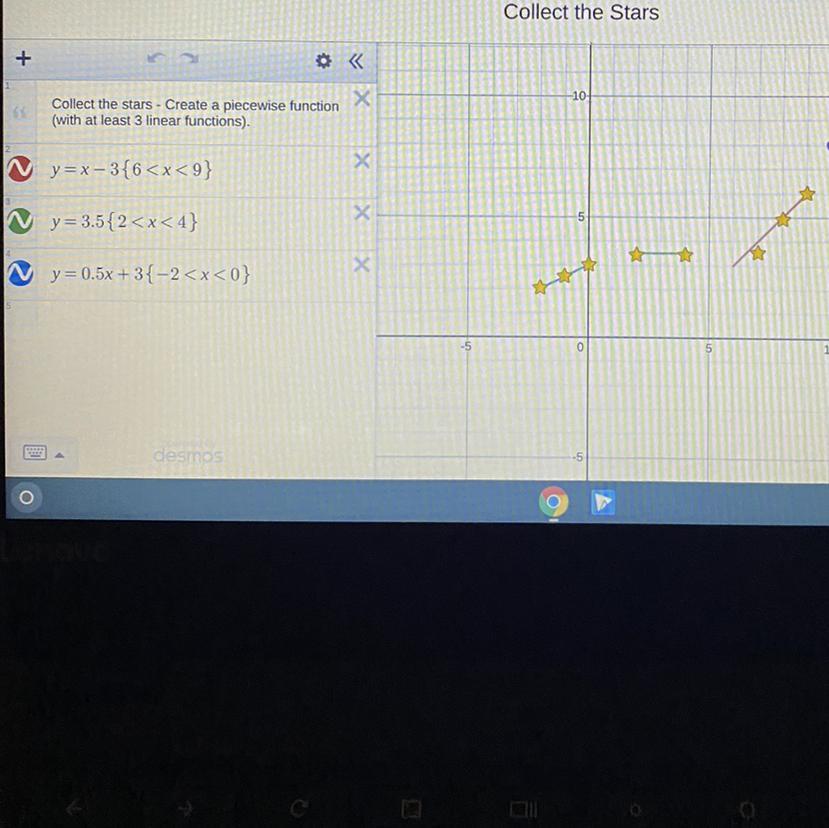
Task: Hide the red y=x−3 graph
Action: (x=18, y=169)
